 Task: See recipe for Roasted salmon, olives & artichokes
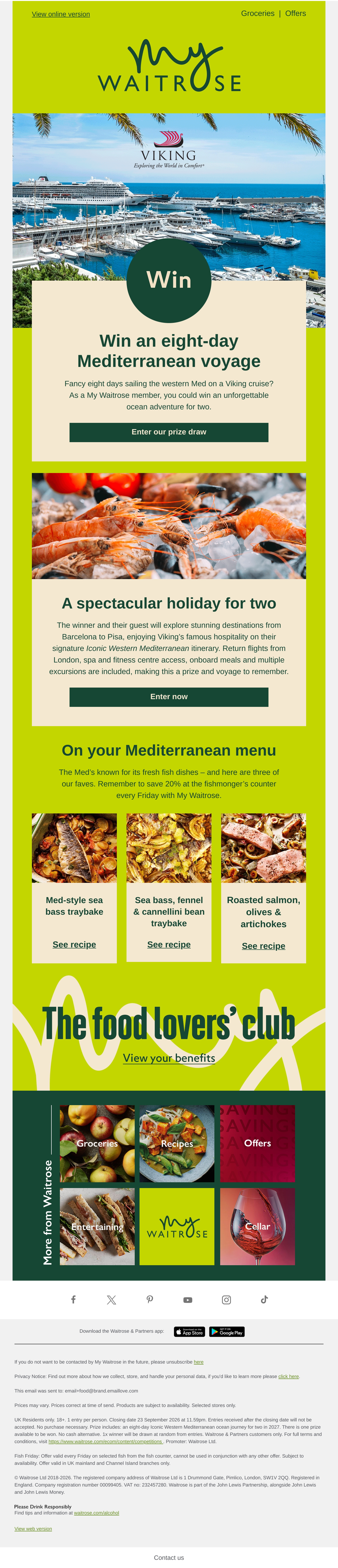click(264, 946)
